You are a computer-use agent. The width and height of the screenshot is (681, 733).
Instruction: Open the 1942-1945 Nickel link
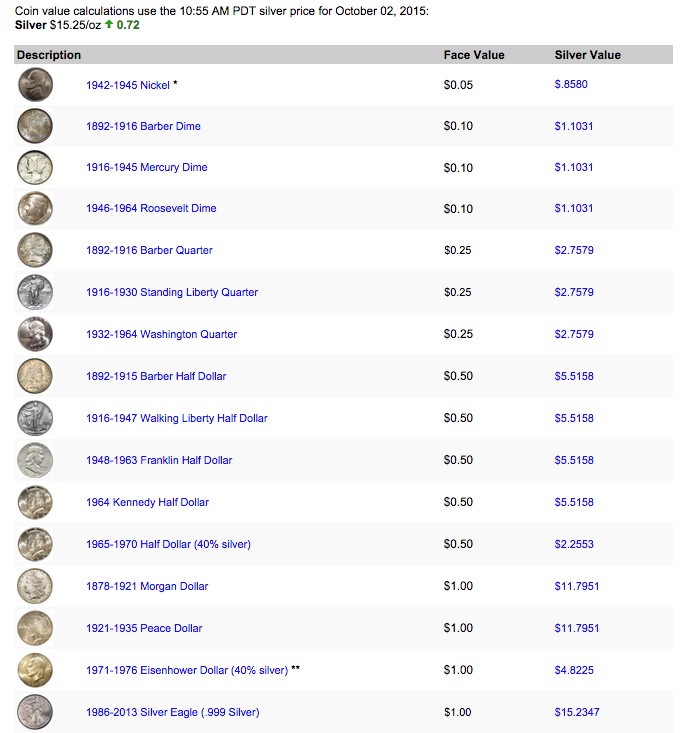pos(128,85)
